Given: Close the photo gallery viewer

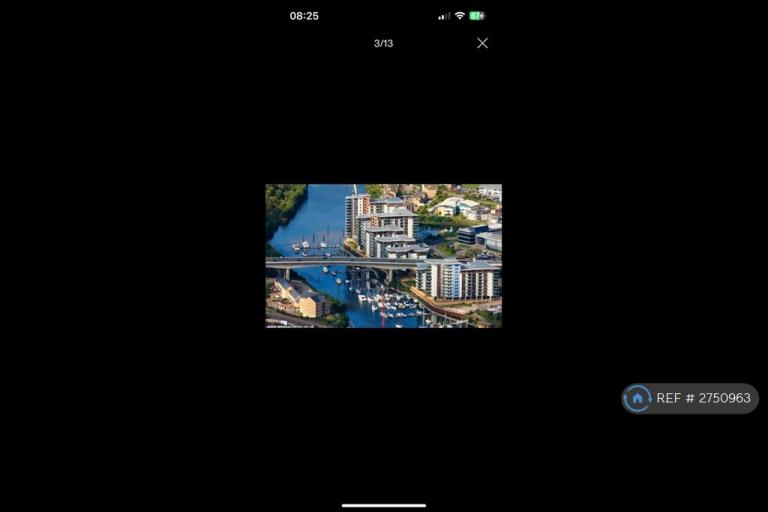Looking at the screenshot, I should (x=482, y=43).
